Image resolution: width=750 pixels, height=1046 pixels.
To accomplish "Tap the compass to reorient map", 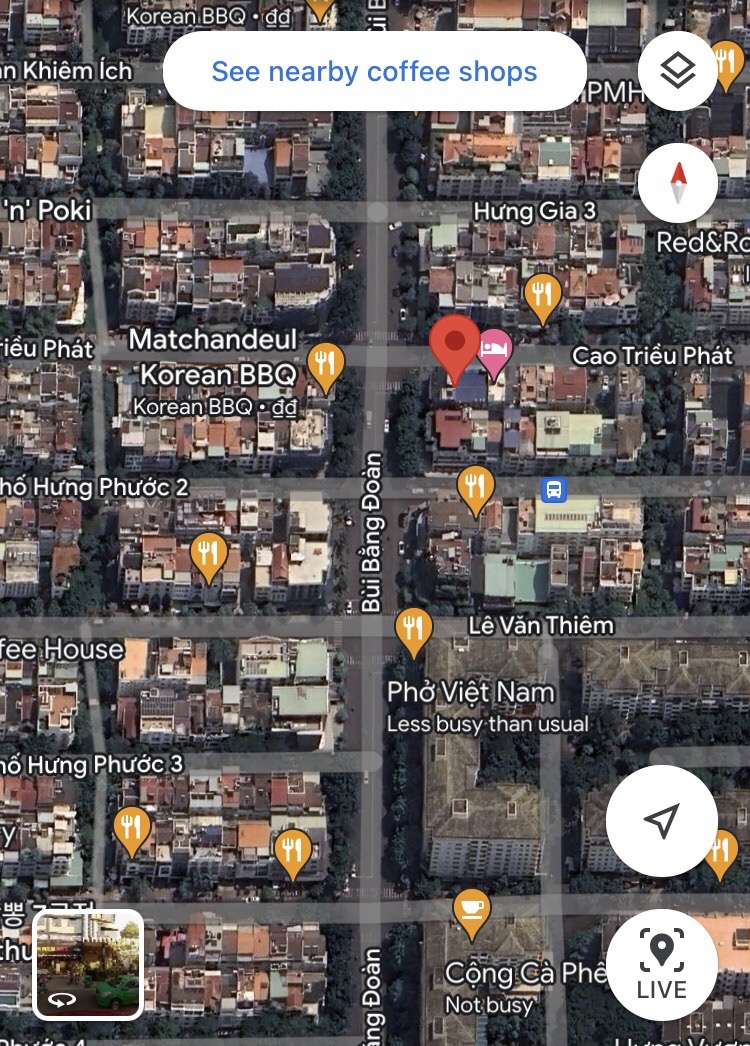I will tap(677, 184).
